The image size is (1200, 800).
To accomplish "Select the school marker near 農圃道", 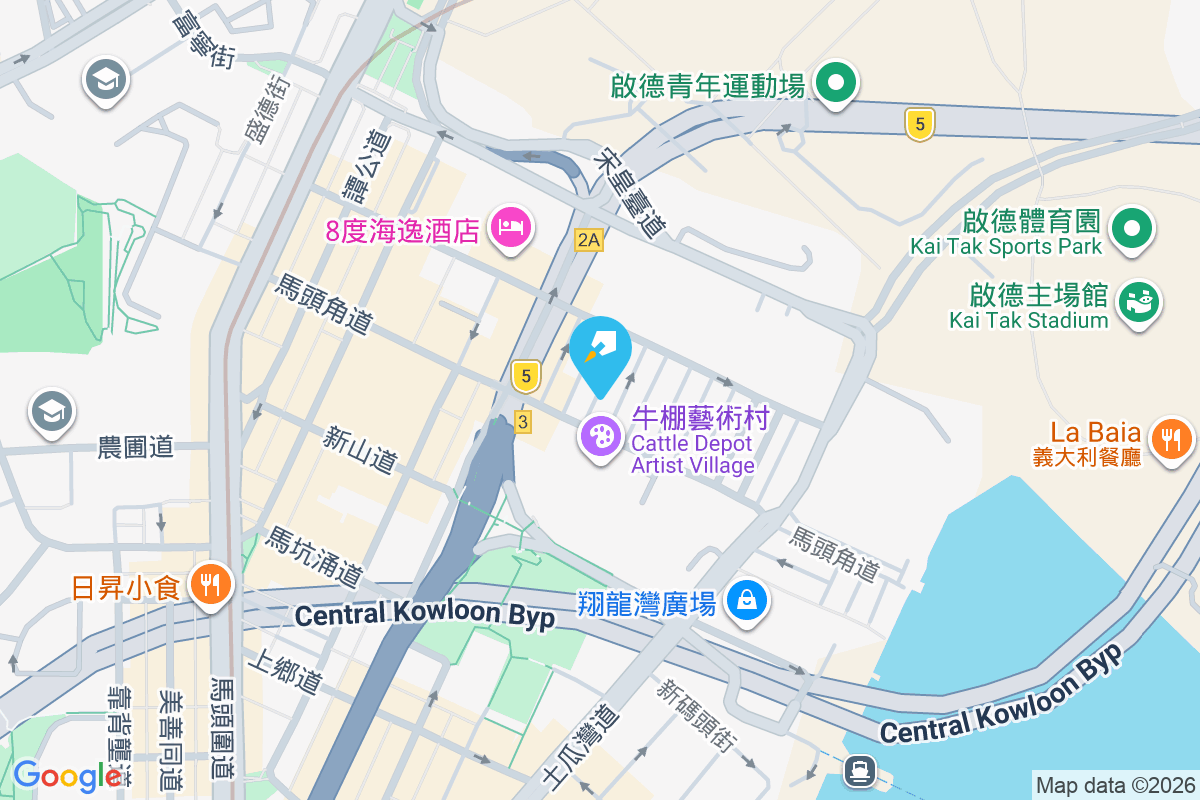I will [50, 411].
